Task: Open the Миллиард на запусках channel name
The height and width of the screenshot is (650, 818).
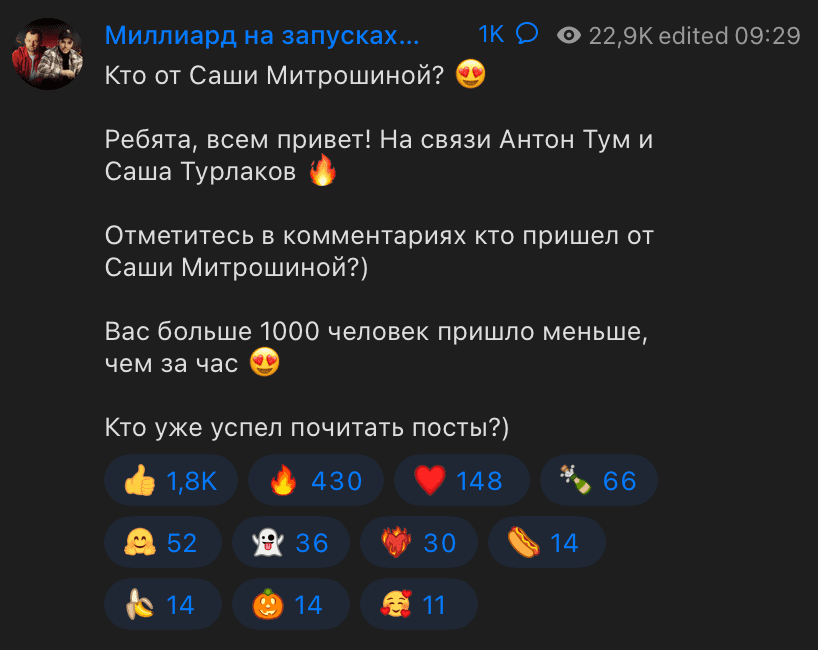Action: 262,36
